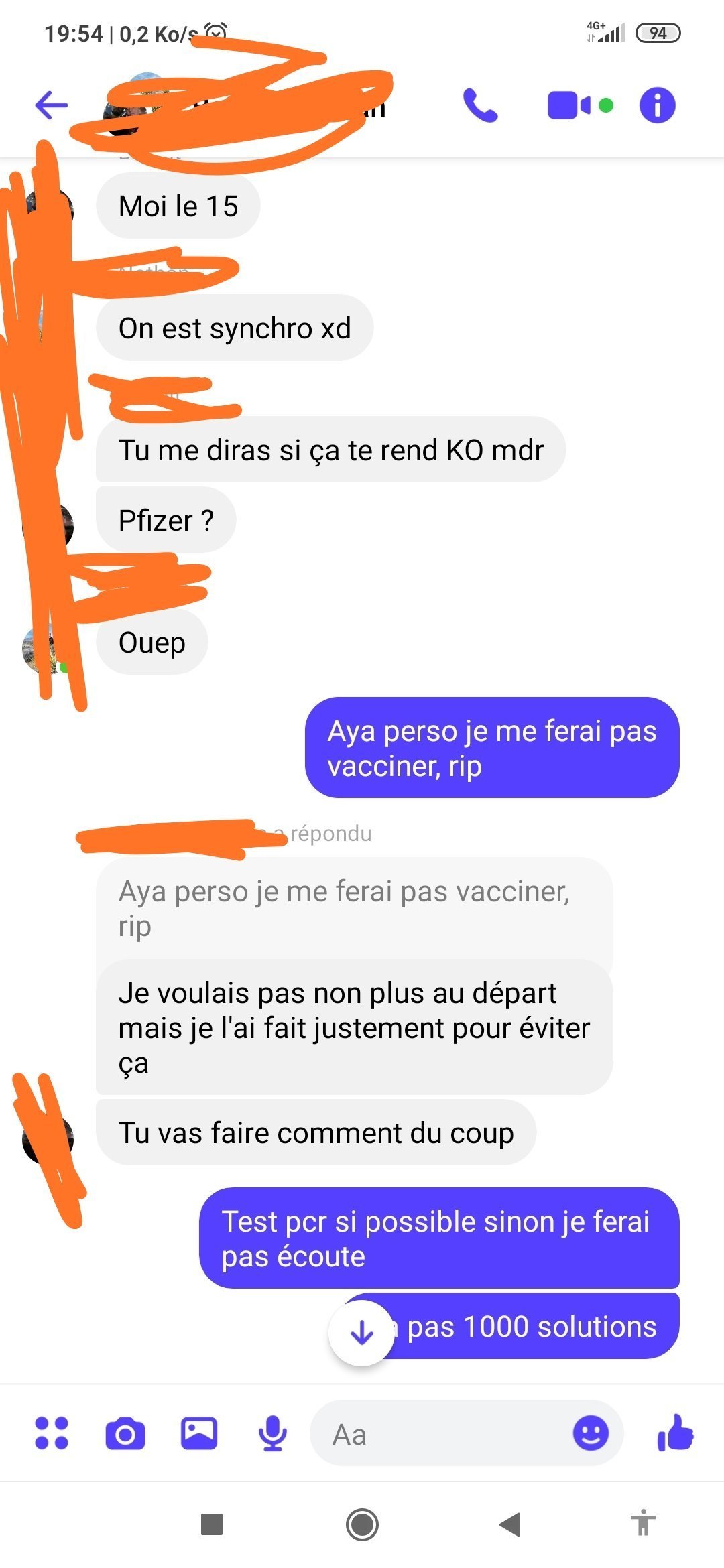Open the emoji picker in message field
The image size is (724, 1568).
point(591,1433)
